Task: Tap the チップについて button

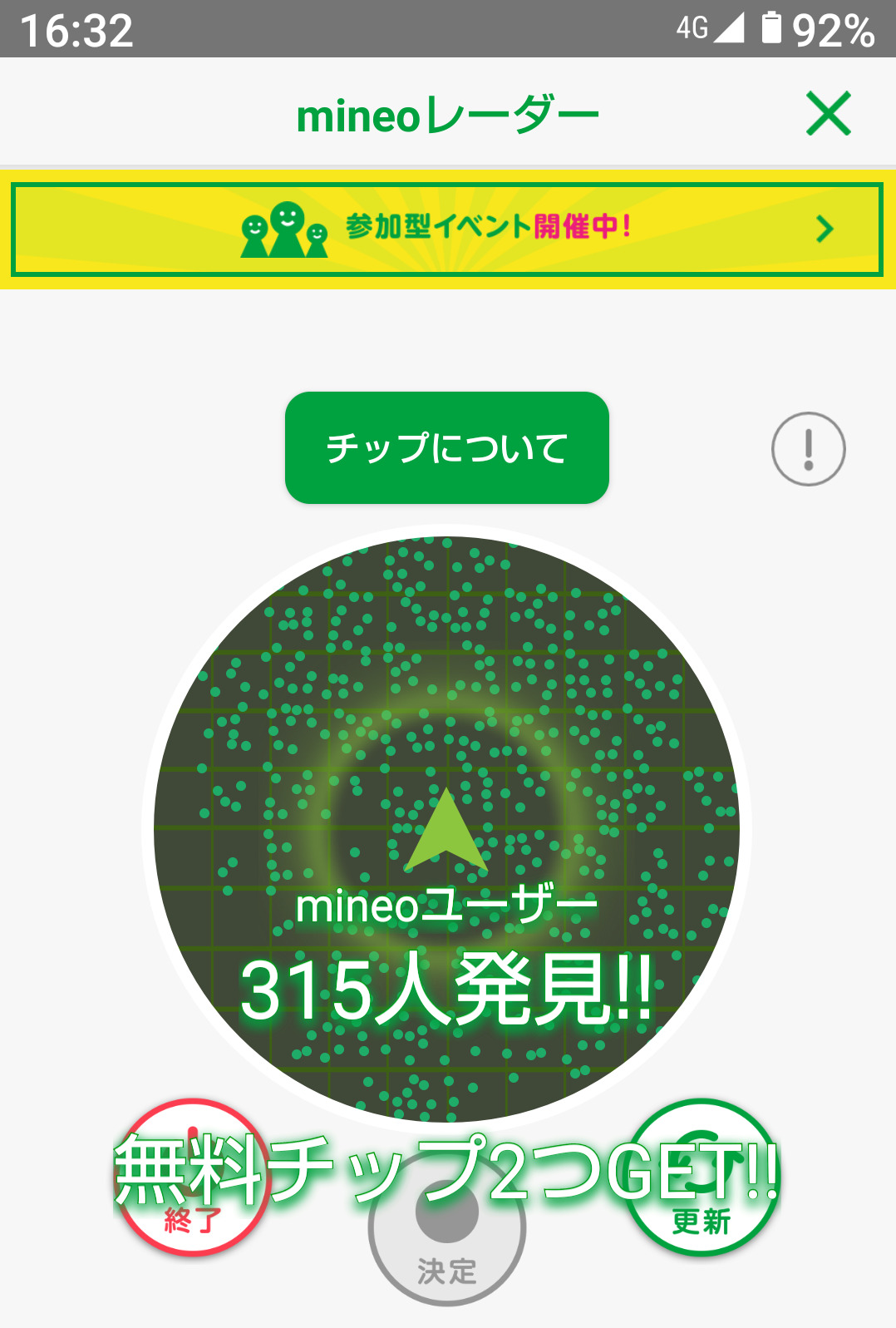Action: pyautogui.click(x=447, y=448)
